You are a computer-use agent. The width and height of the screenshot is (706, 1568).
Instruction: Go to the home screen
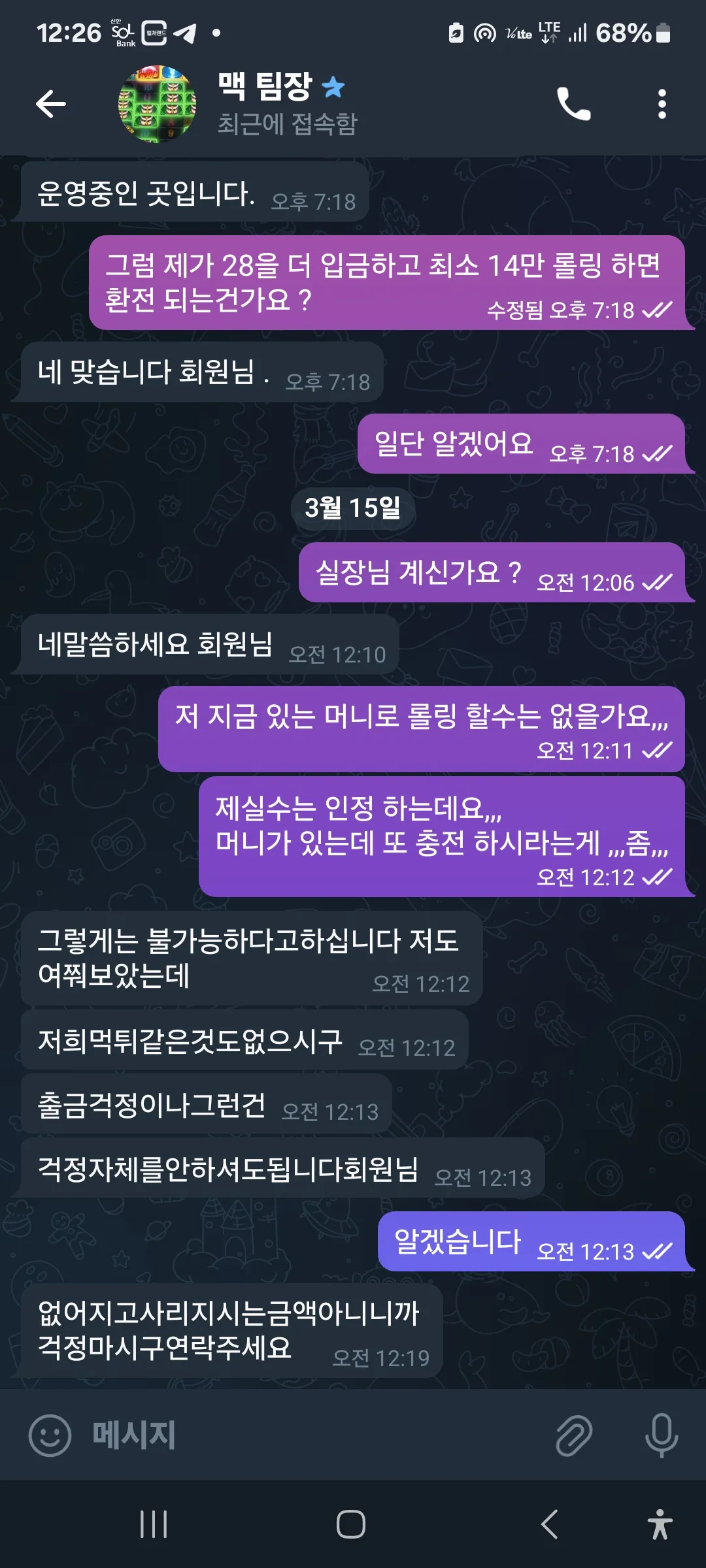tap(351, 1524)
